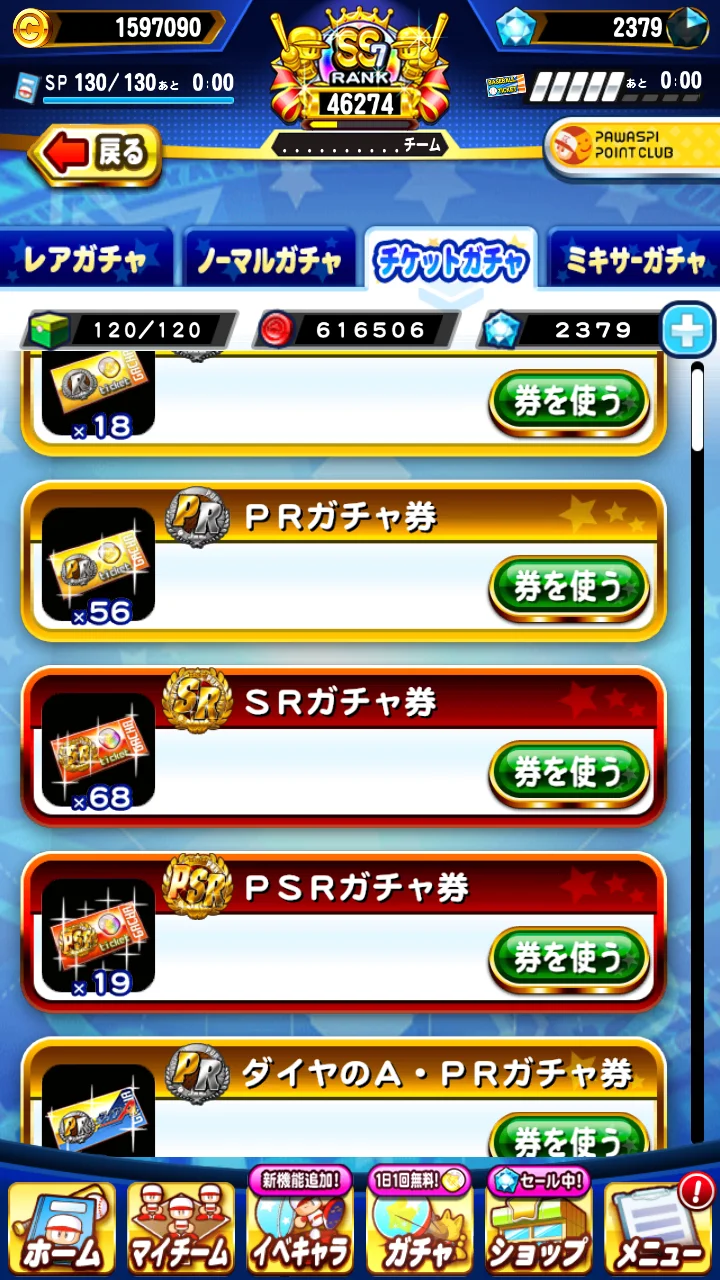This screenshot has height=1280, width=720.
Task: Open ガチャ in the bottom bar
Action: pos(419,1228)
